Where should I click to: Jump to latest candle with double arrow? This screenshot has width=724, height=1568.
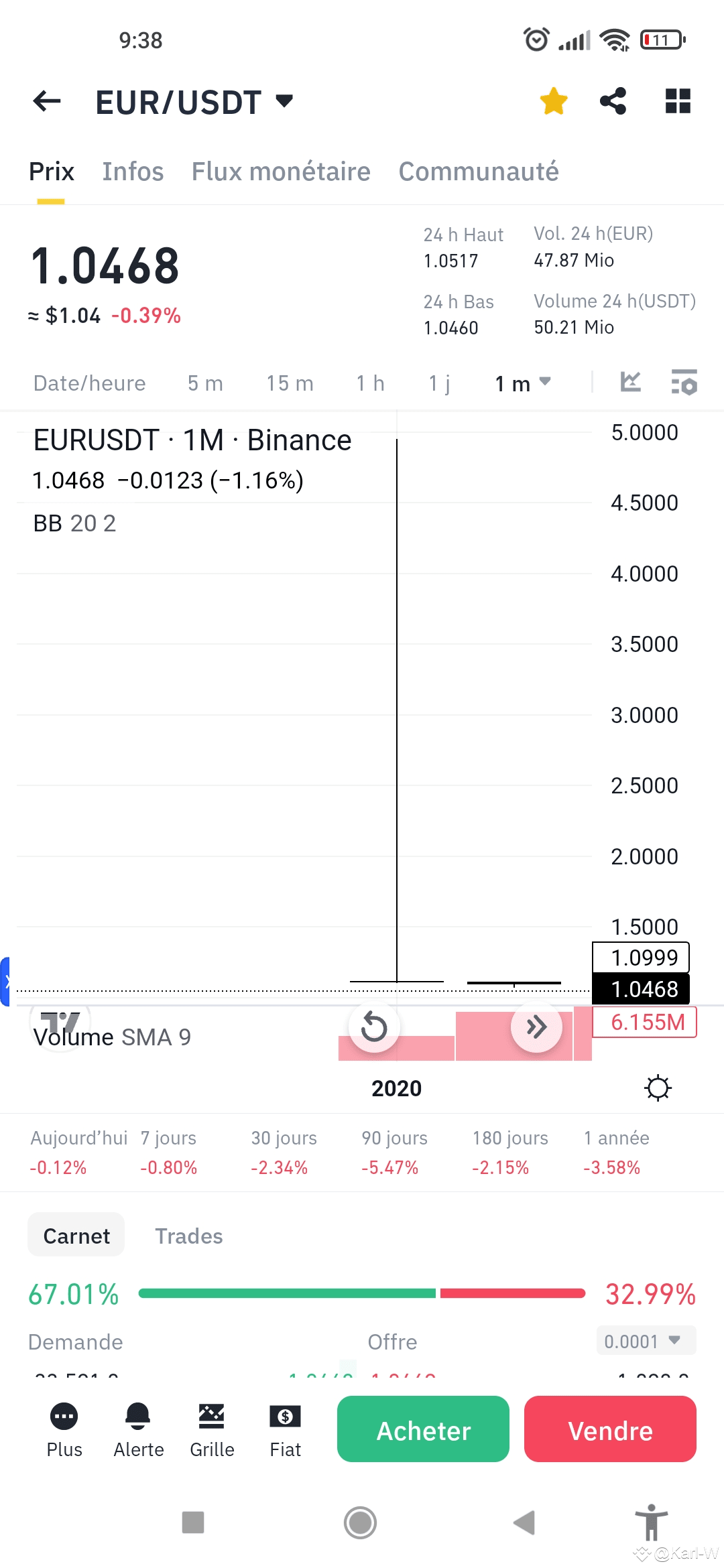[x=536, y=1027]
